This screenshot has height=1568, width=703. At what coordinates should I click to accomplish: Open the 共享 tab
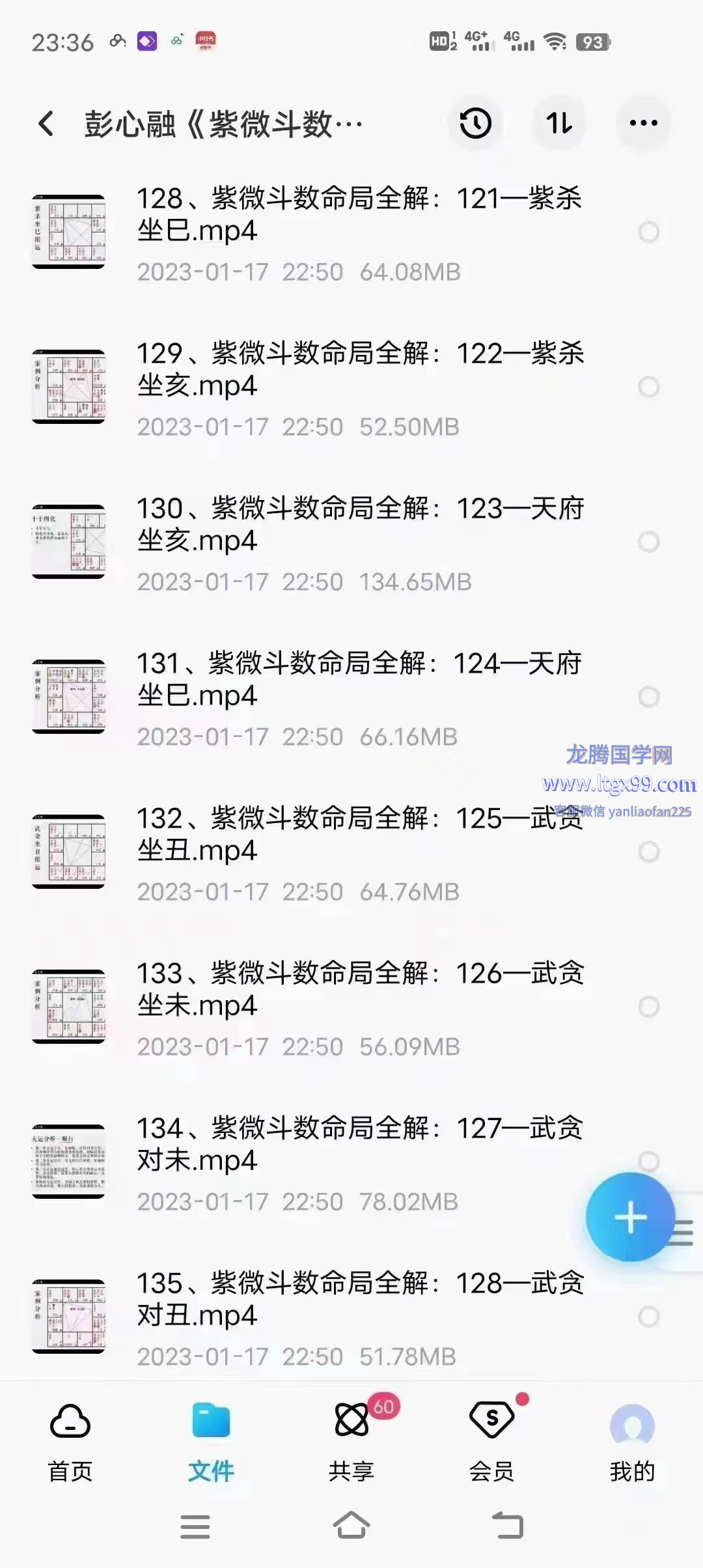point(351,1439)
